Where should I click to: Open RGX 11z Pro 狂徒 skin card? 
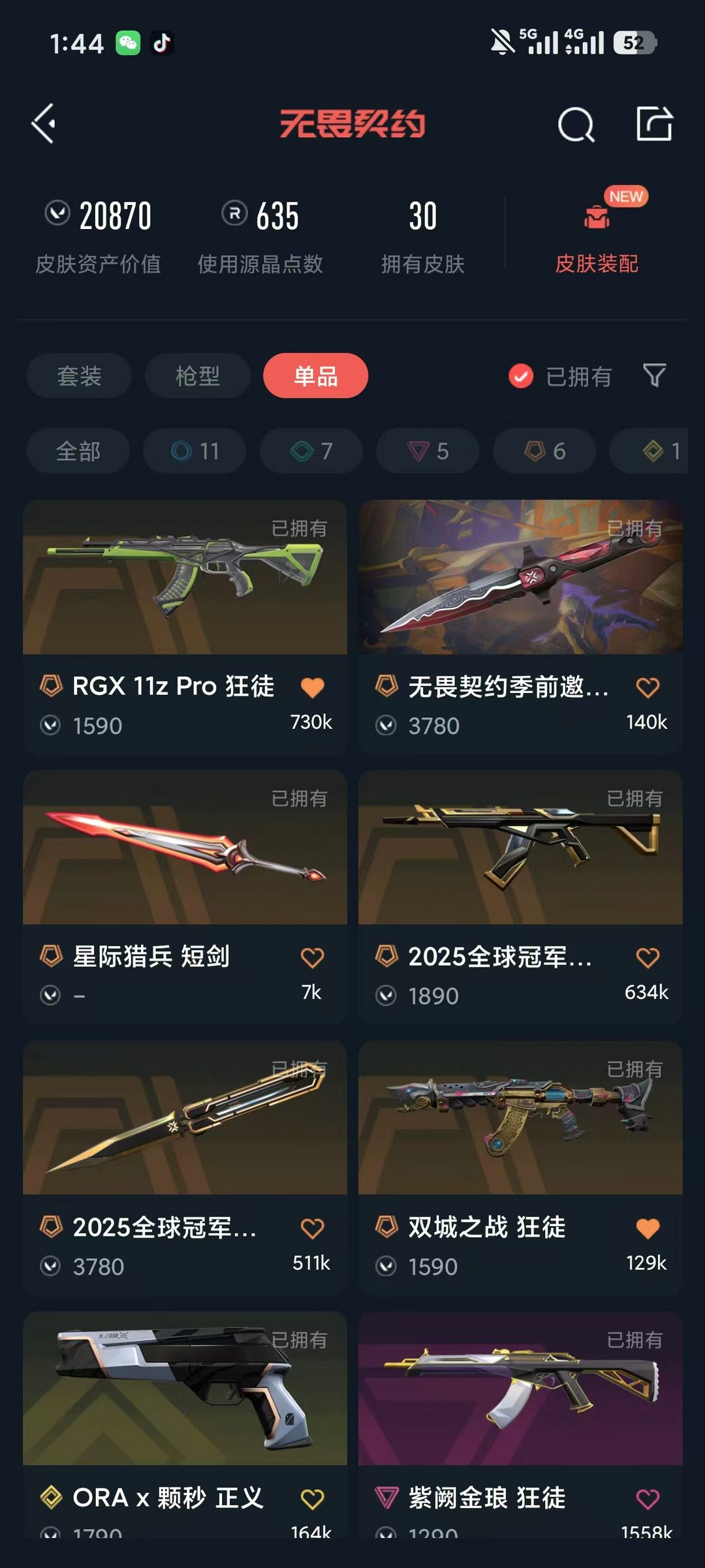pos(185,626)
